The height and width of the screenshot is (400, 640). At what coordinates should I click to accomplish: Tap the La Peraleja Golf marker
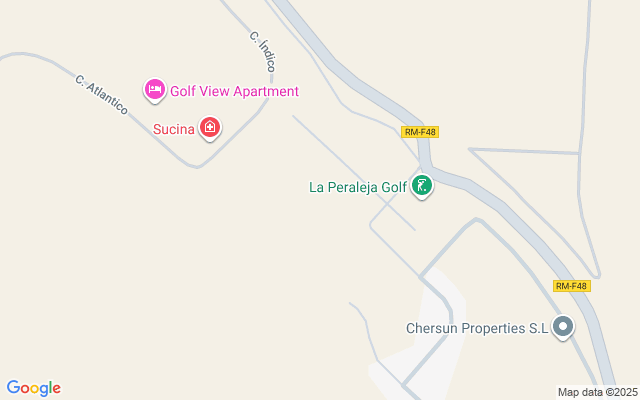click(x=422, y=185)
